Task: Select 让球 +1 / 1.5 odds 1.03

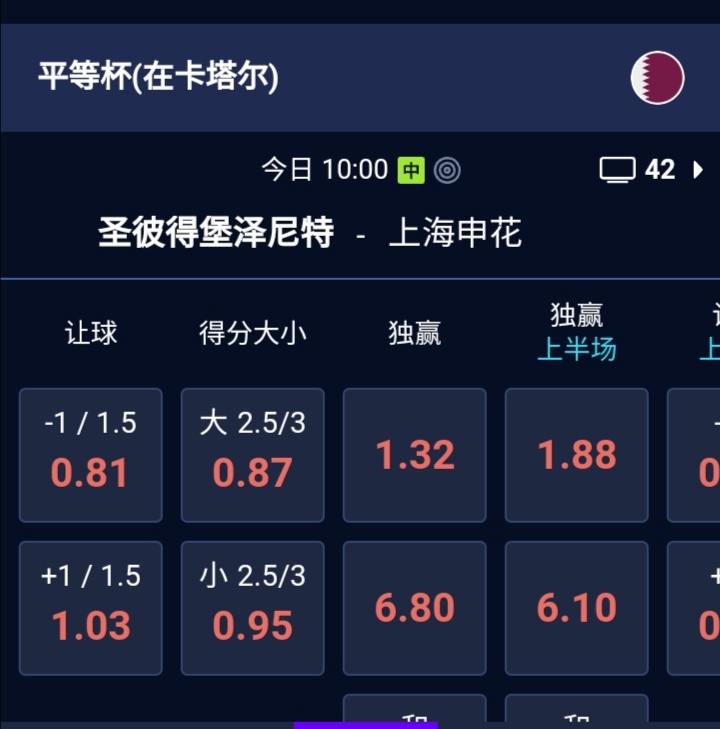Action: pos(90,608)
